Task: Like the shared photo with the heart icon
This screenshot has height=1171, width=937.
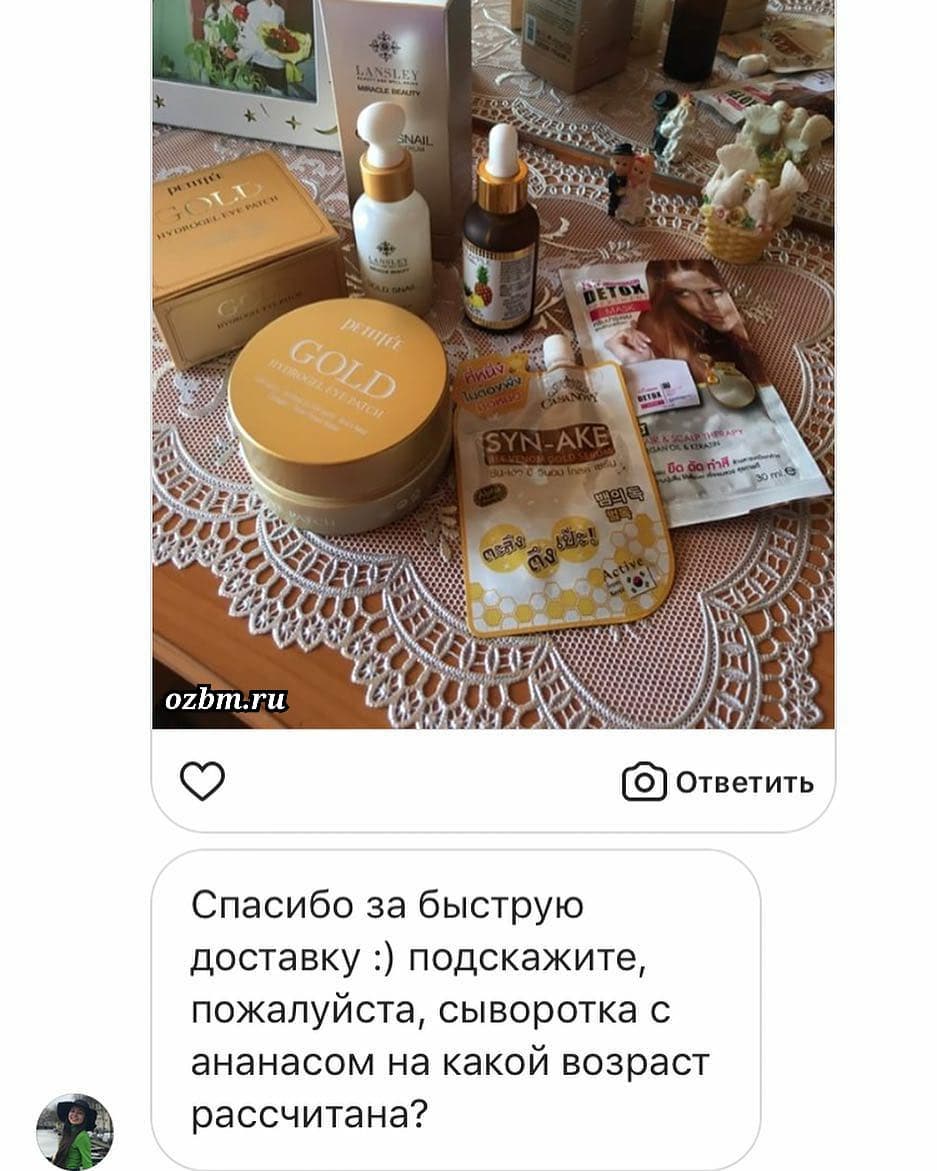Action: click(203, 781)
